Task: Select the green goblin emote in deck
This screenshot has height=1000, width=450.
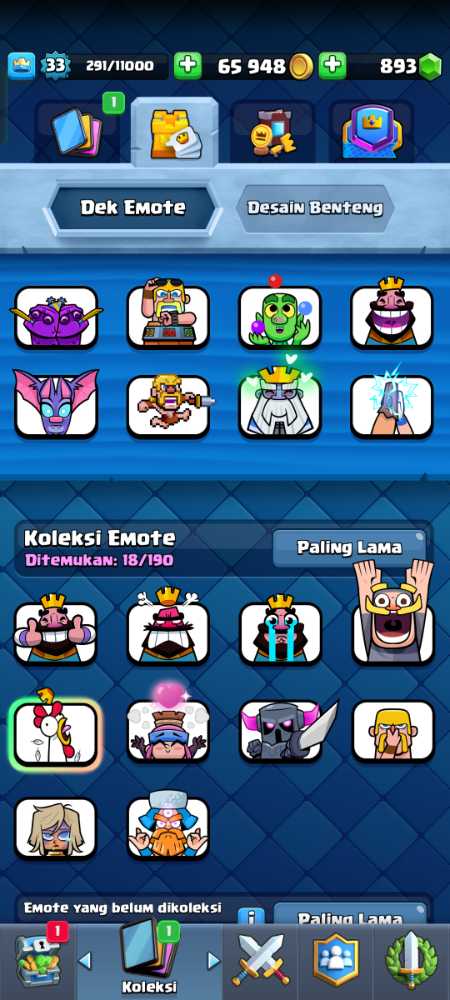Action: coord(280,314)
